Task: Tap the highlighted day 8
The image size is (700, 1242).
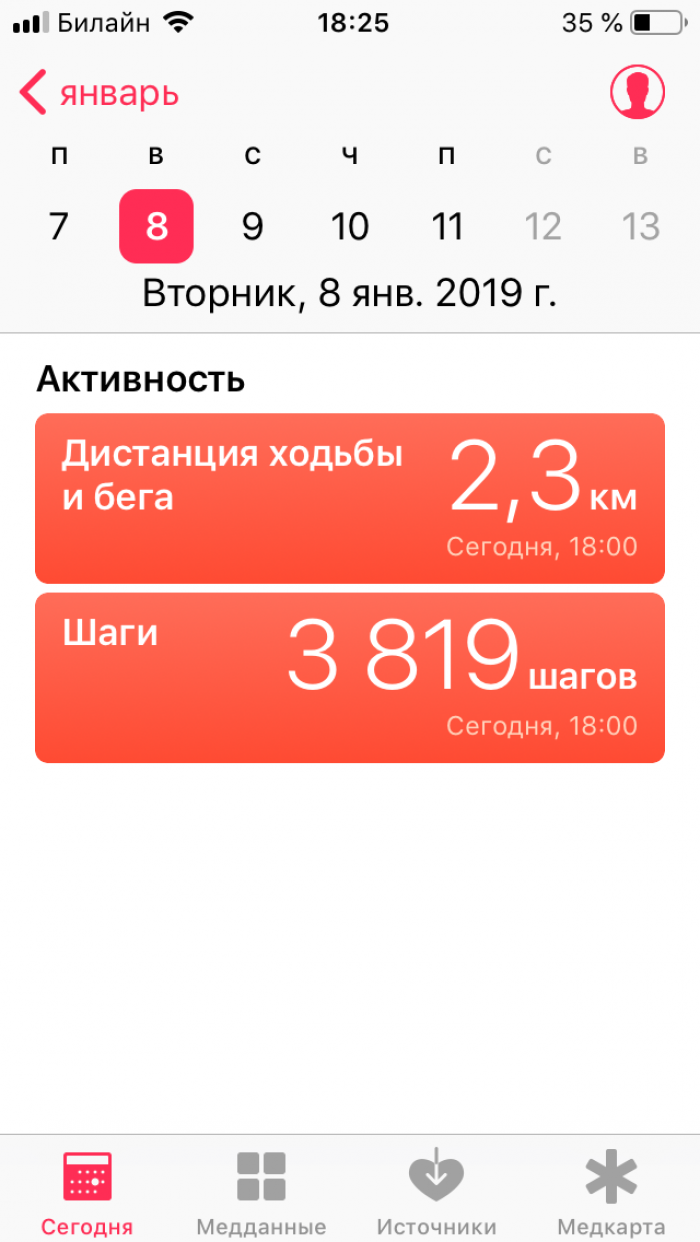Action: (156, 226)
